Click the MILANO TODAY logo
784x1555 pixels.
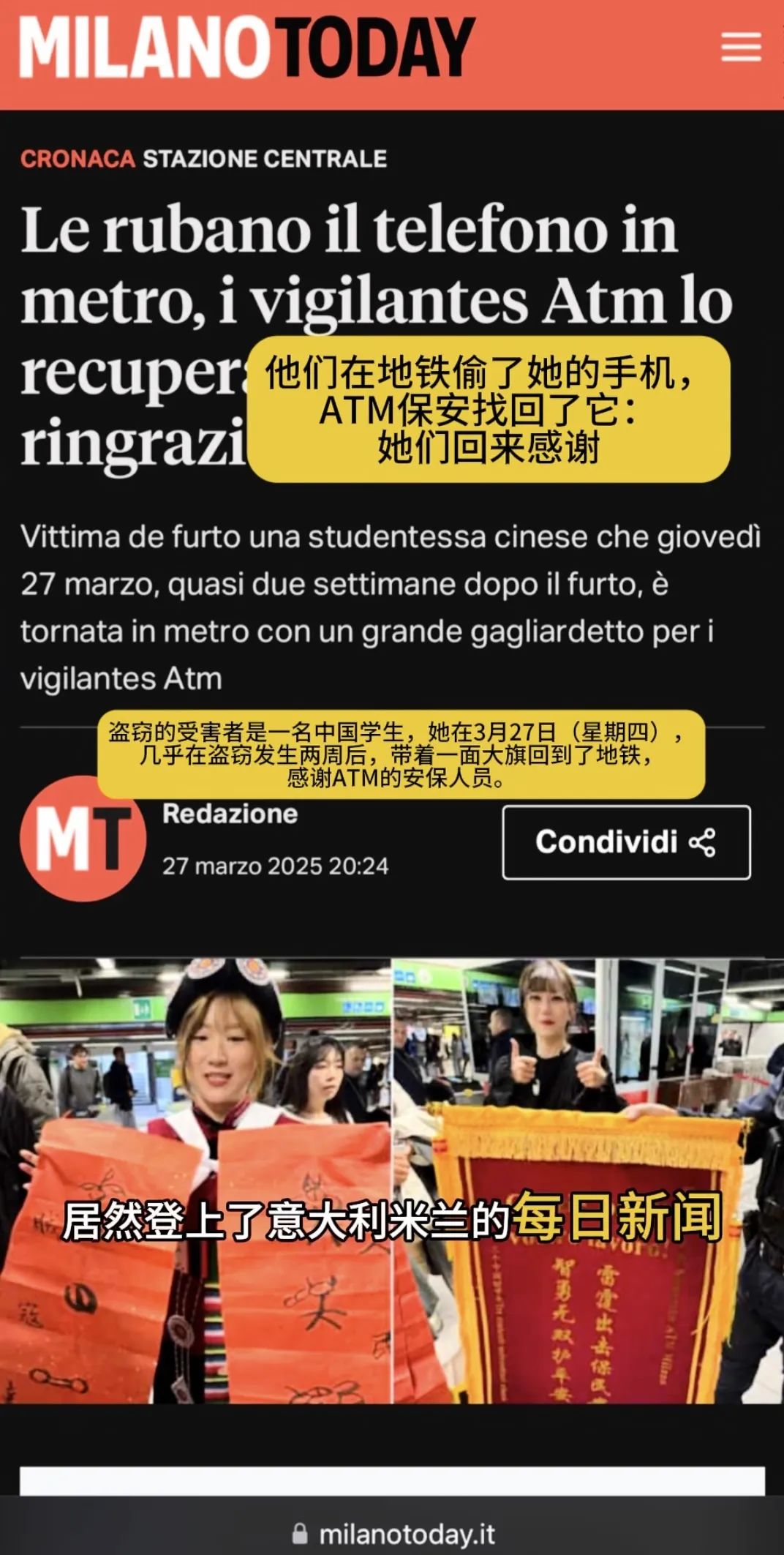point(241,45)
